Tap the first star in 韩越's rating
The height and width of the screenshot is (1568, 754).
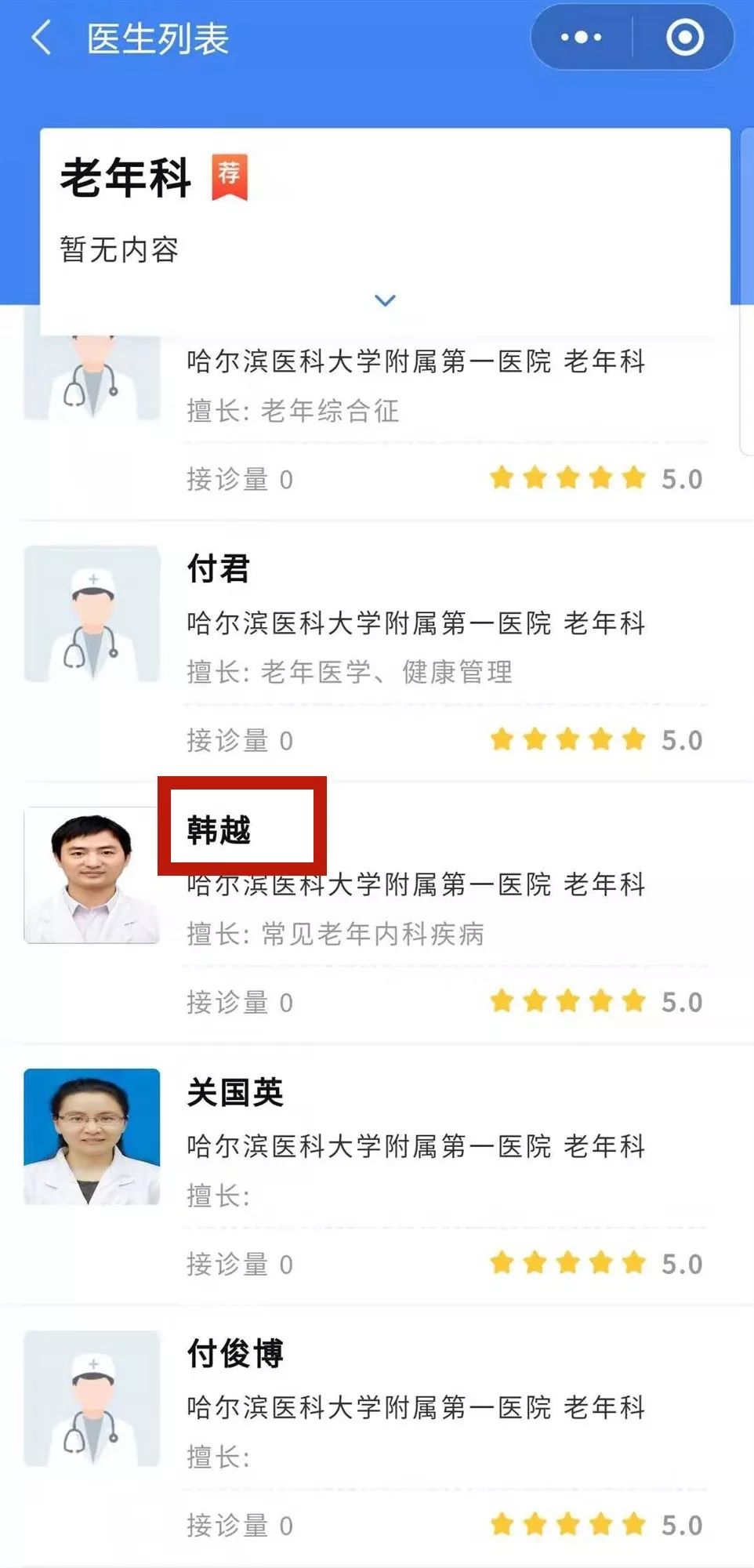pos(502,1001)
